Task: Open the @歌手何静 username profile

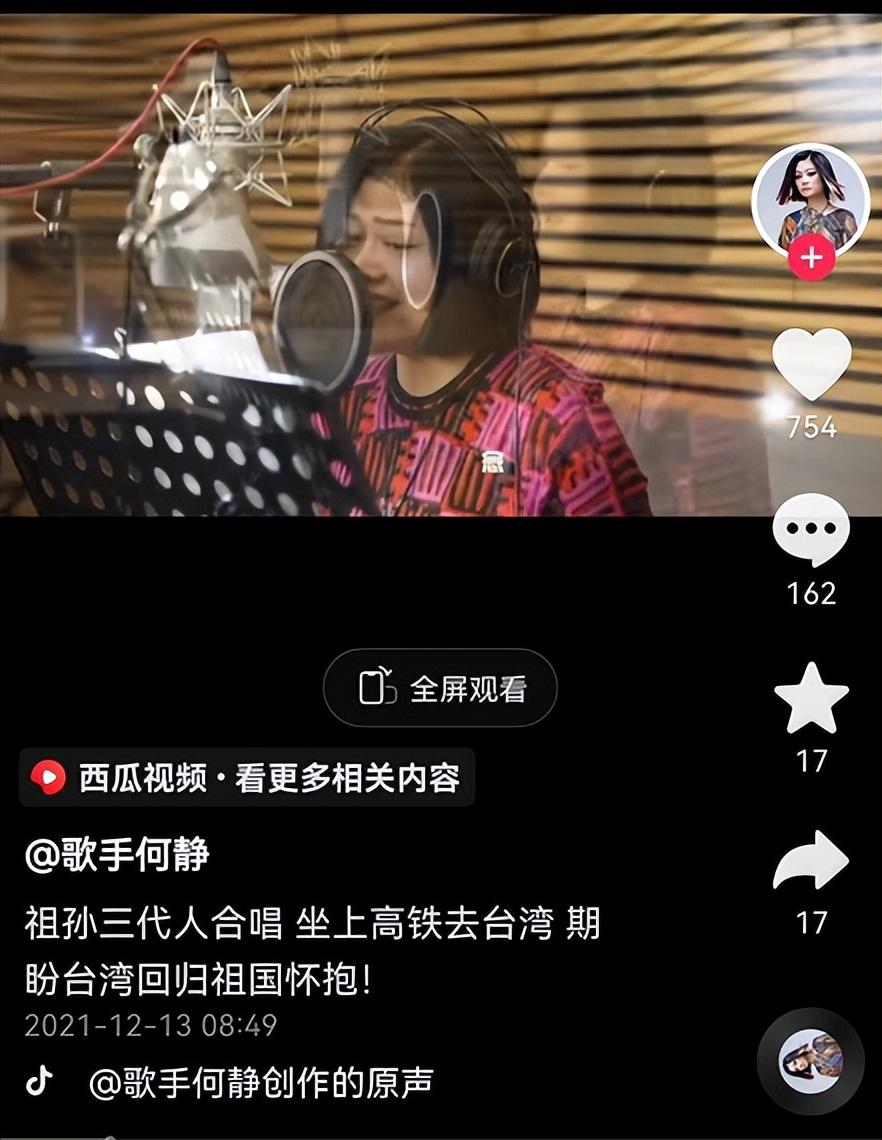Action: click(117, 855)
